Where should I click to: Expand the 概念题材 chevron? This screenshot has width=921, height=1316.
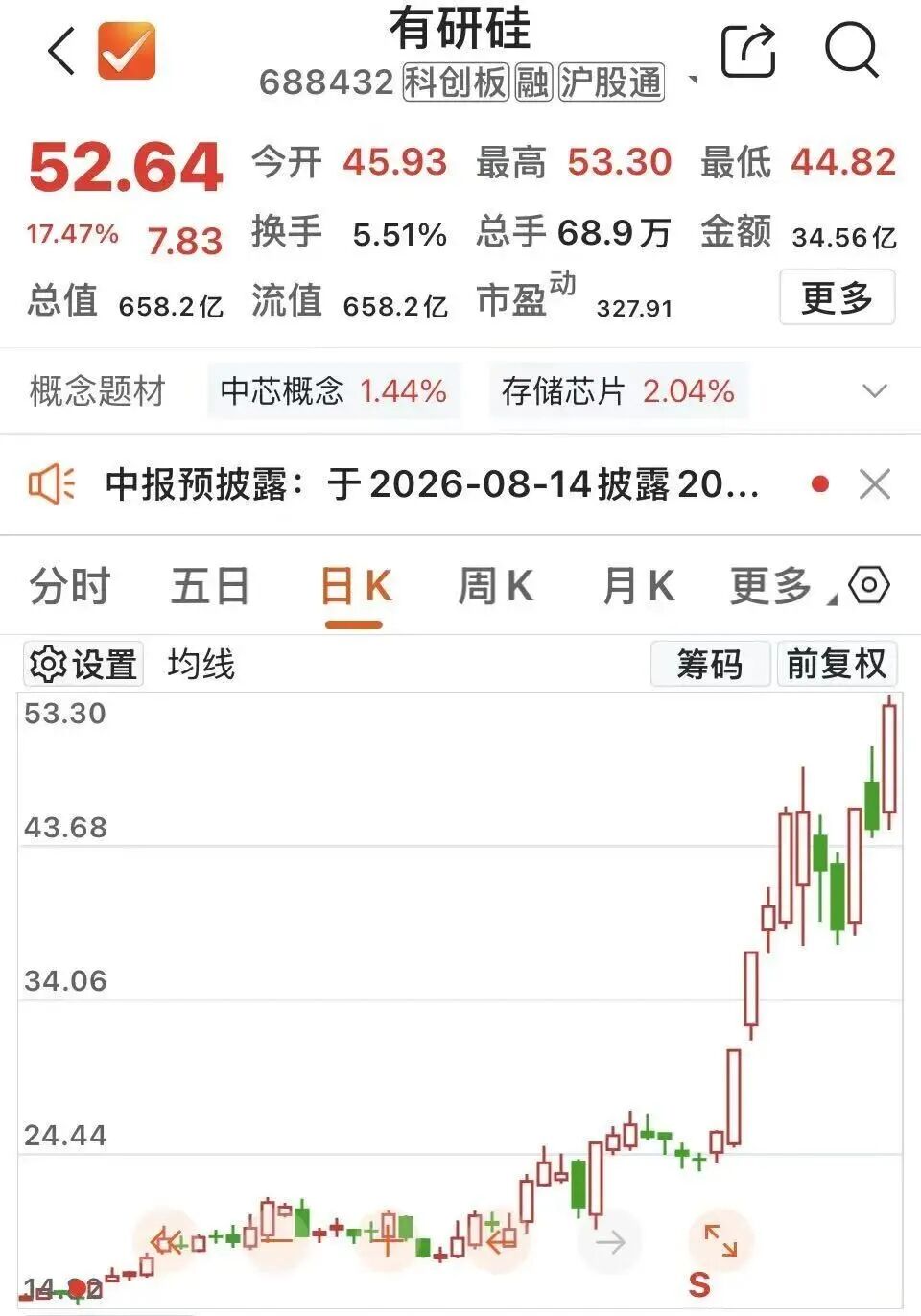tap(874, 391)
